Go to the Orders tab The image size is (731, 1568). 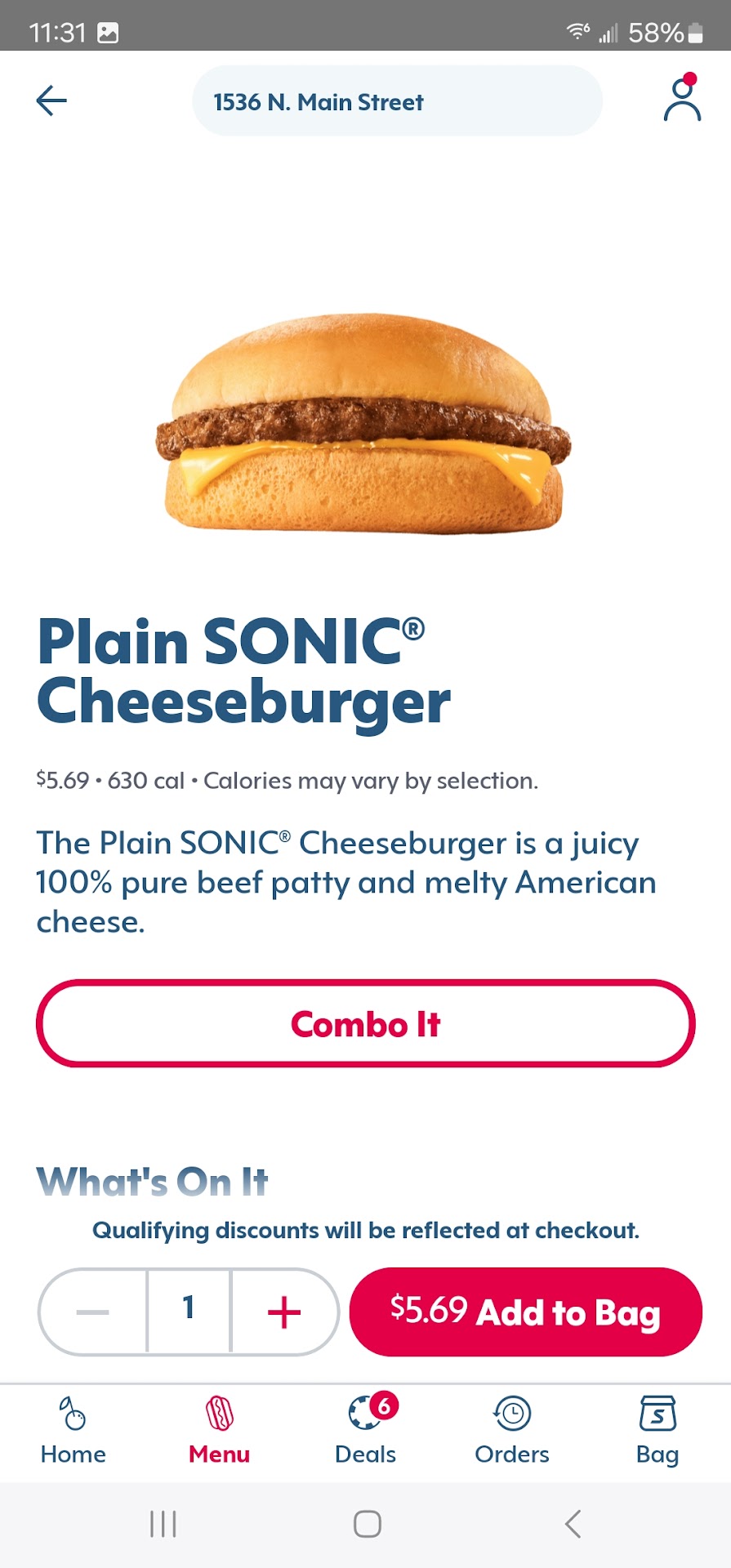pos(512,1431)
